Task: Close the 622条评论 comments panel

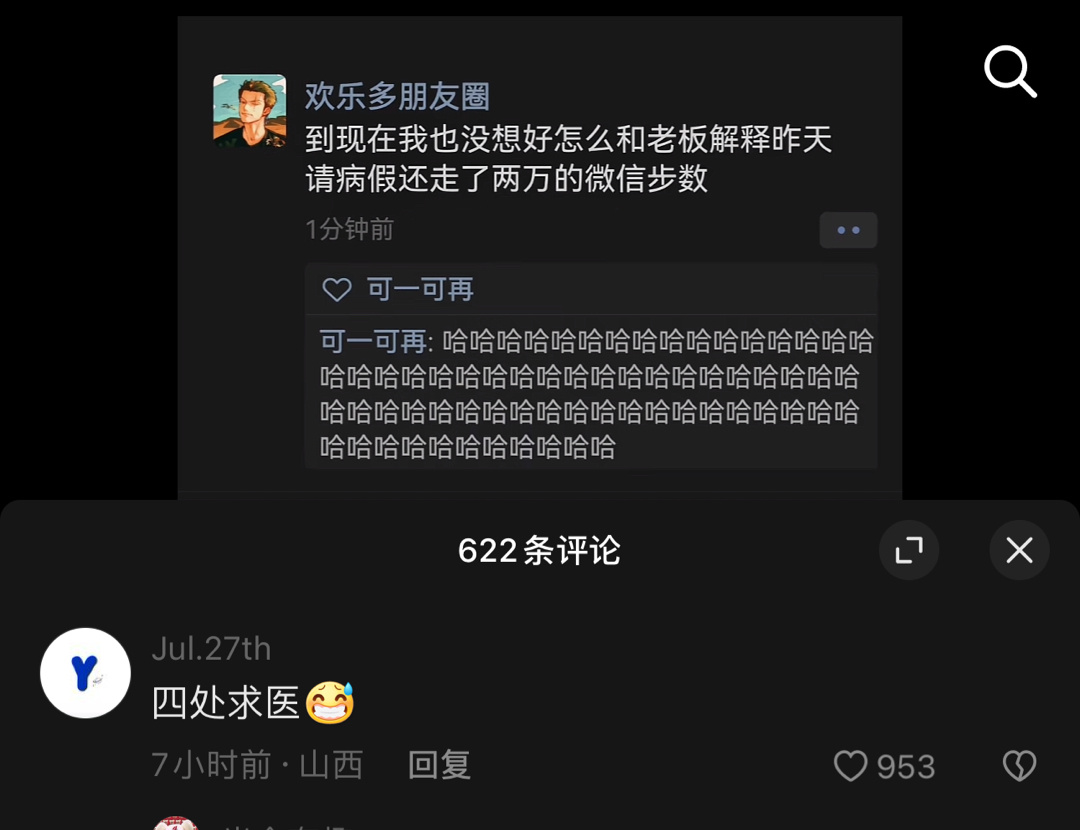Action: click(x=1019, y=550)
